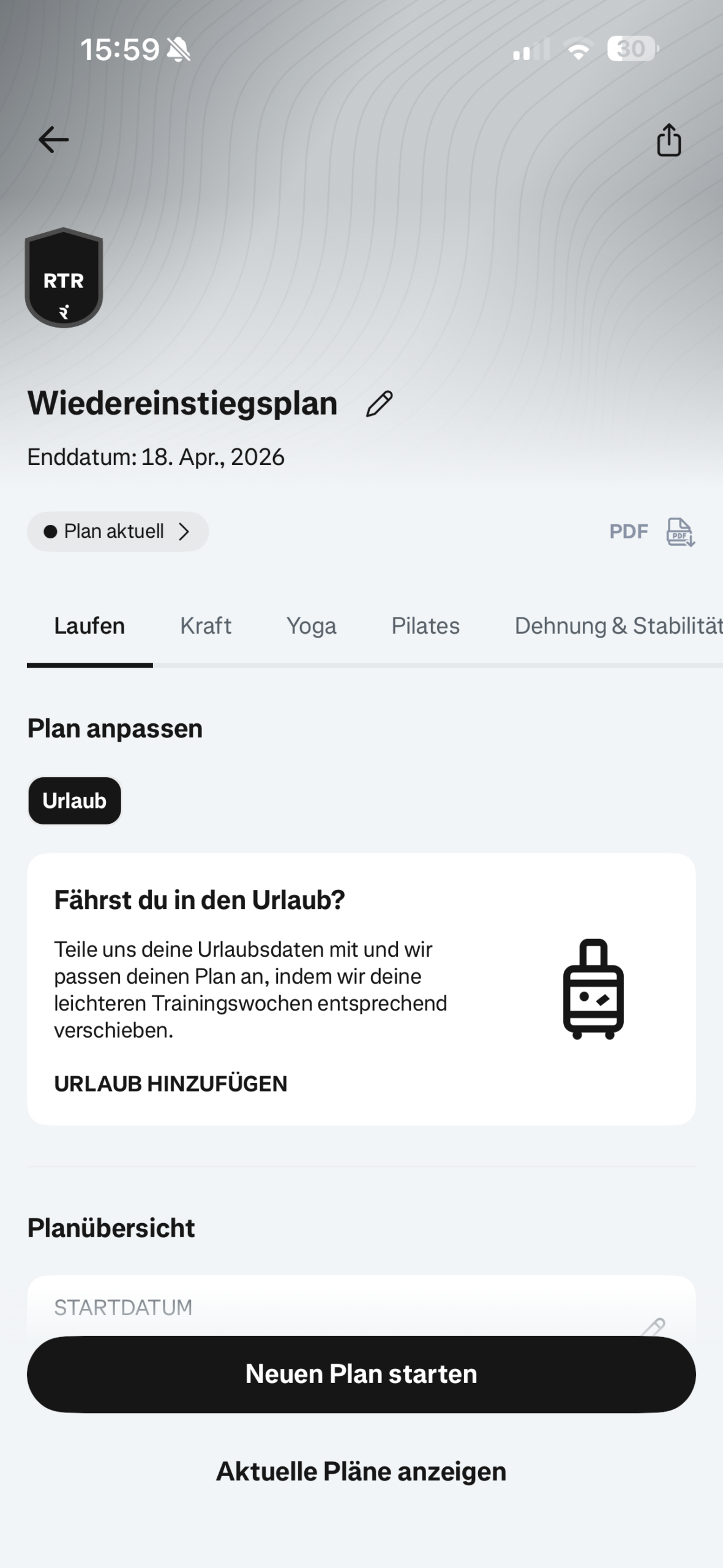This screenshot has height=1568, width=723.
Task: Open the Plan aktuell status chip
Action: 118,531
